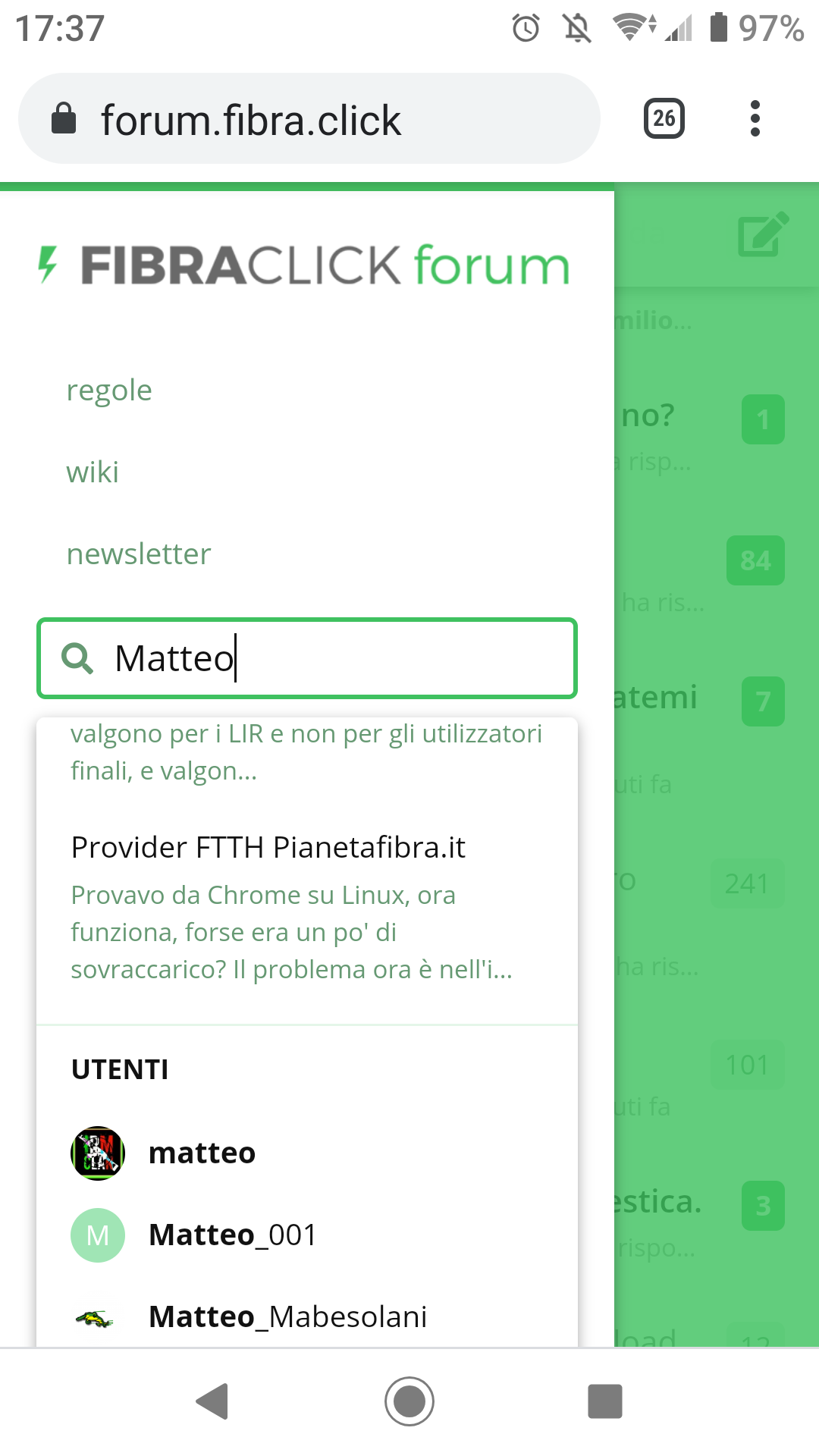Tap the FibraClick forum logo
The image size is (819, 1456).
pyautogui.click(x=304, y=265)
